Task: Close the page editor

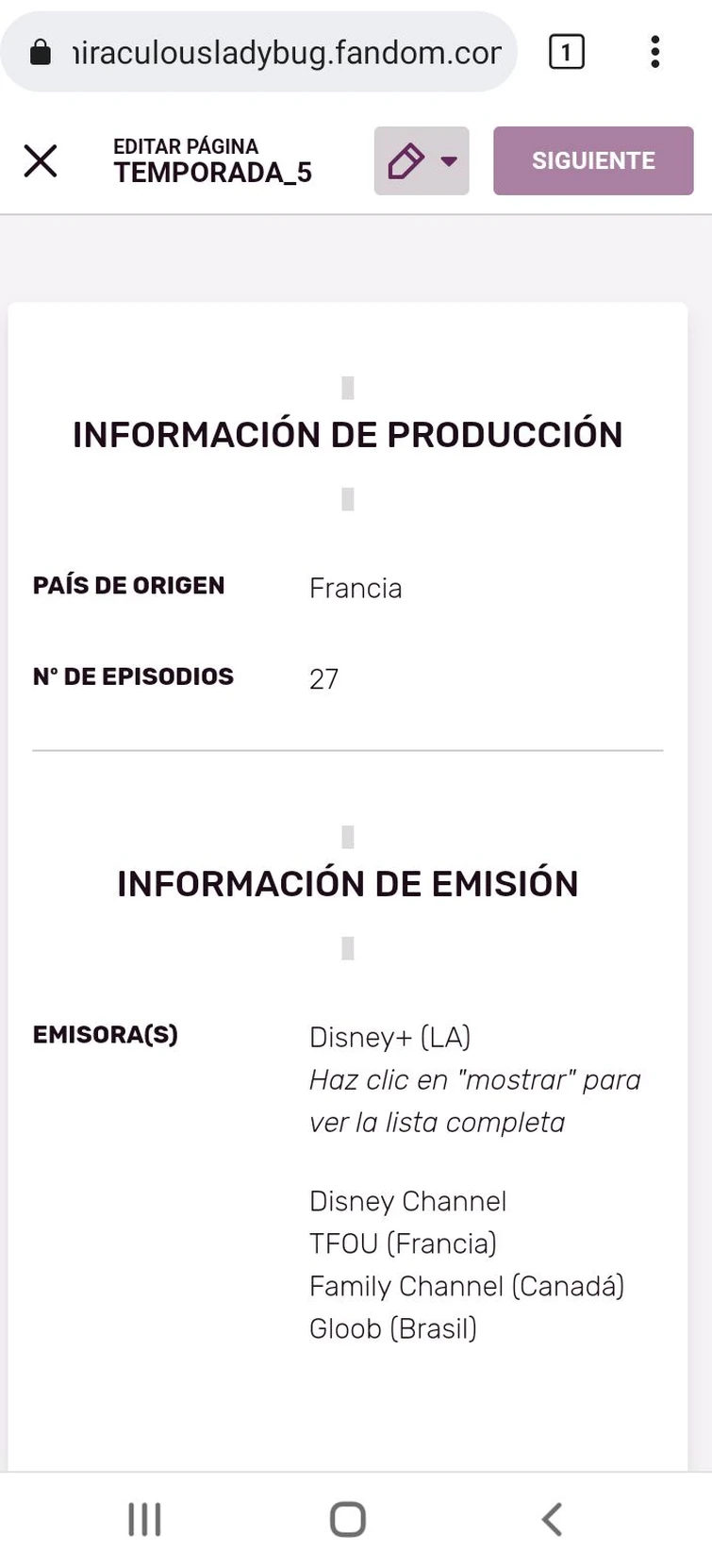Action: 41,160
